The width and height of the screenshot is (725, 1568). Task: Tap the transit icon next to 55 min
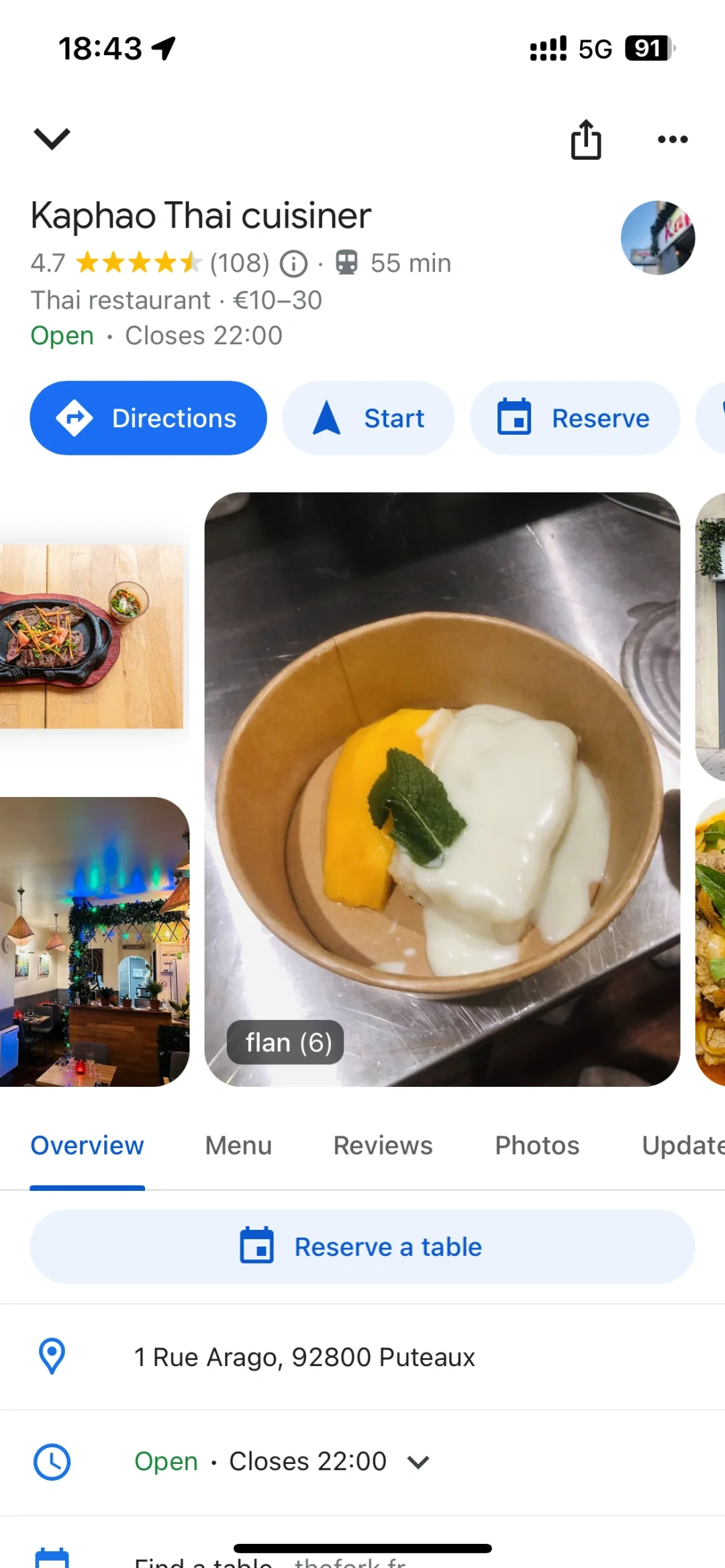coord(346,262)
